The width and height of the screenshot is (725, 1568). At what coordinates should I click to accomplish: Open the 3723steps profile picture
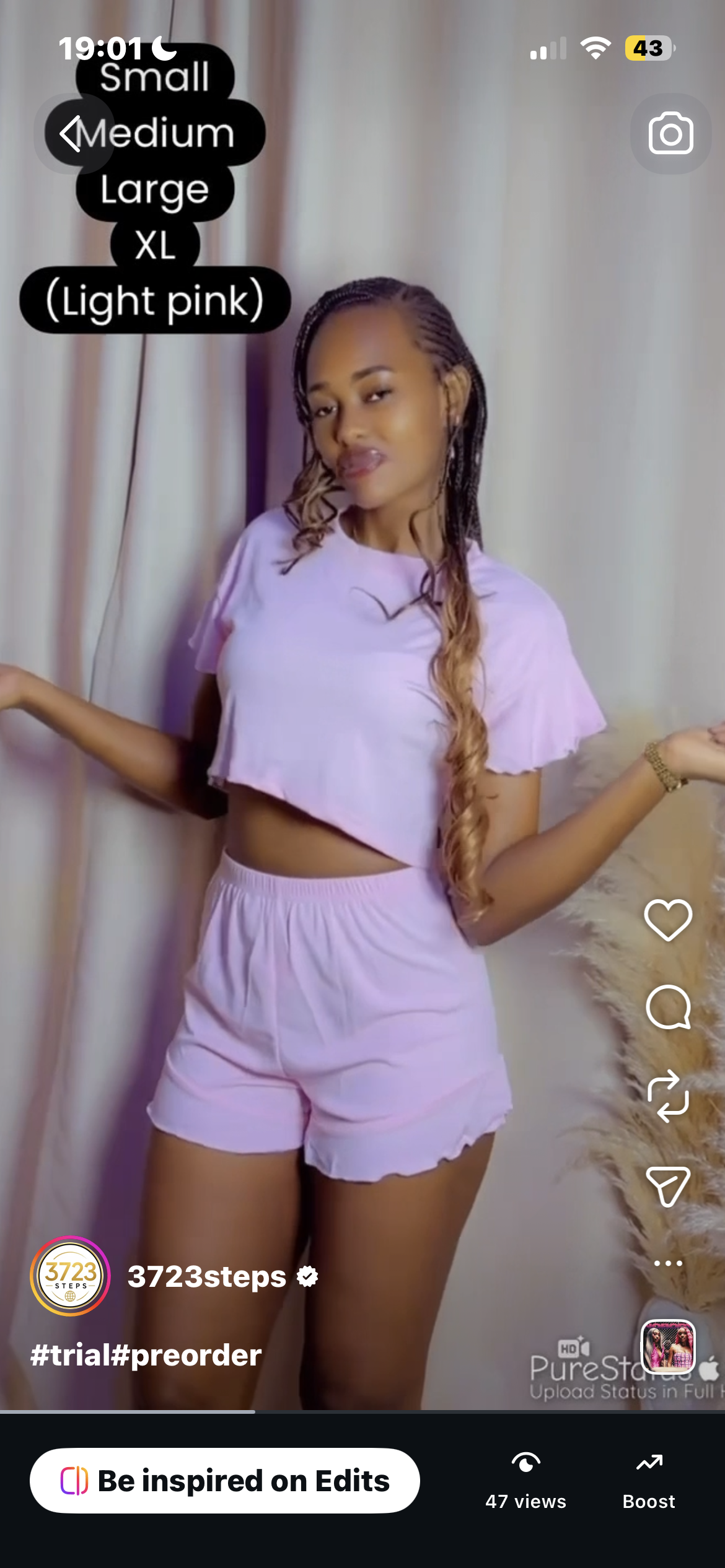(70, 1276)
